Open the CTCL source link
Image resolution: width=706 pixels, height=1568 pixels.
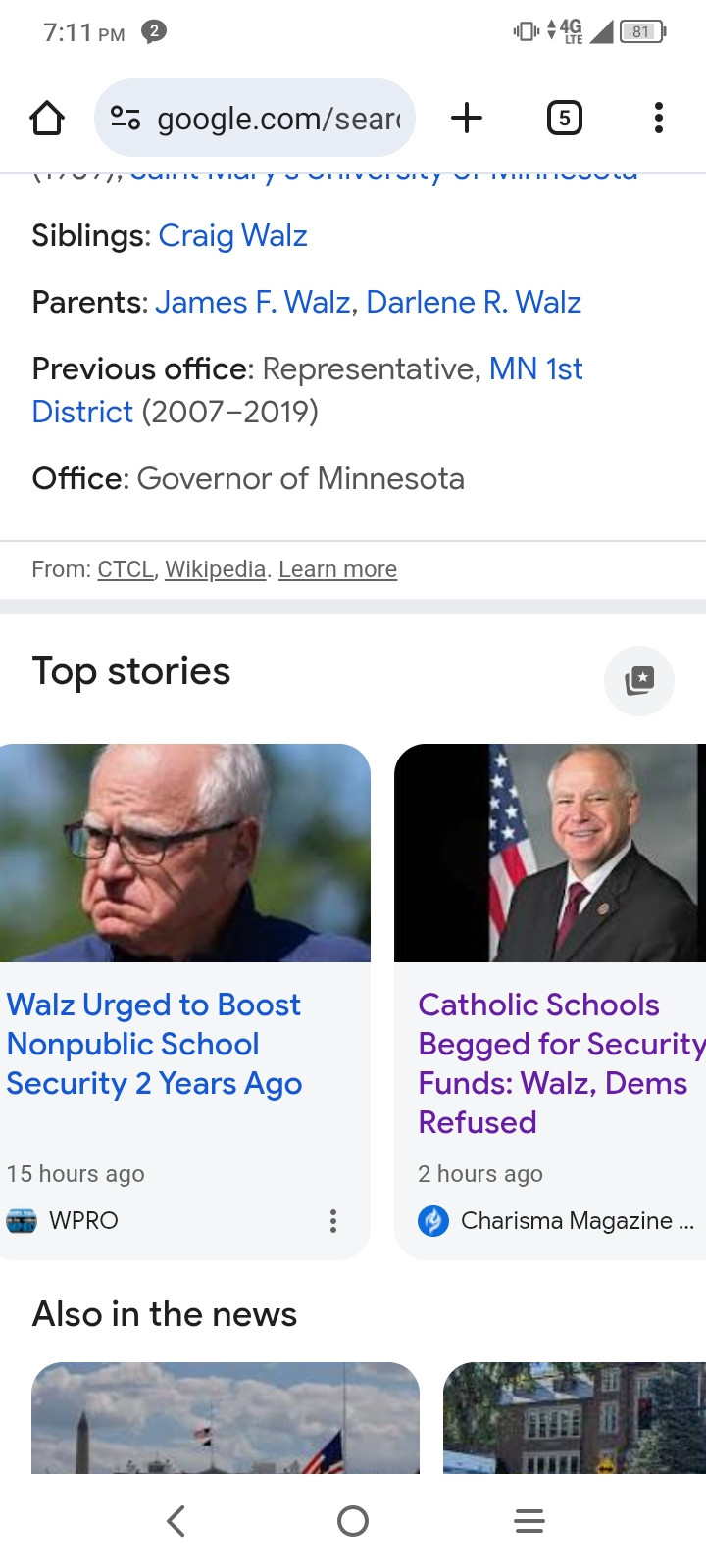point(126,569)
